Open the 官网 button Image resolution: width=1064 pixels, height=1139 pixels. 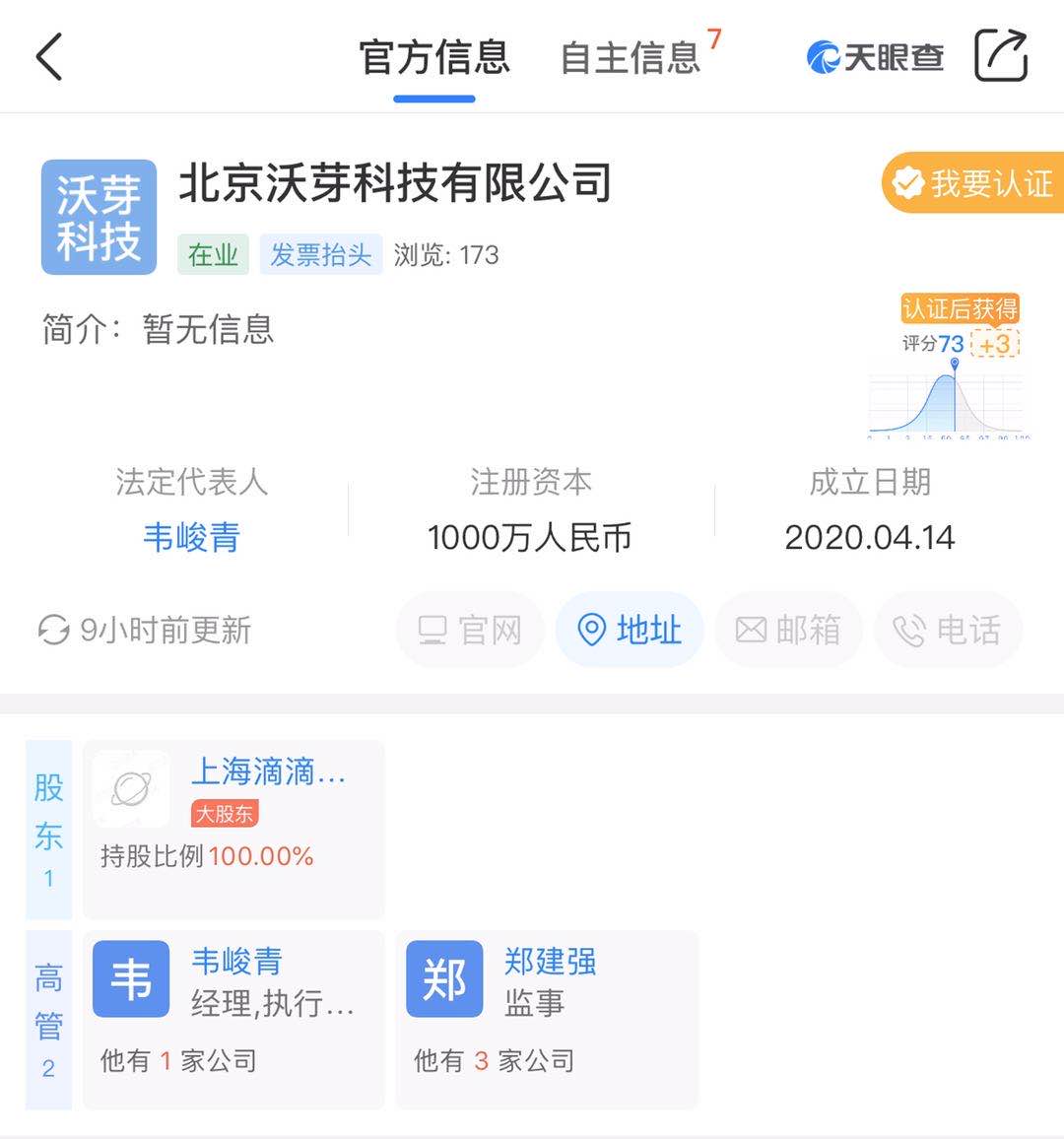click(x=470, y=630)
